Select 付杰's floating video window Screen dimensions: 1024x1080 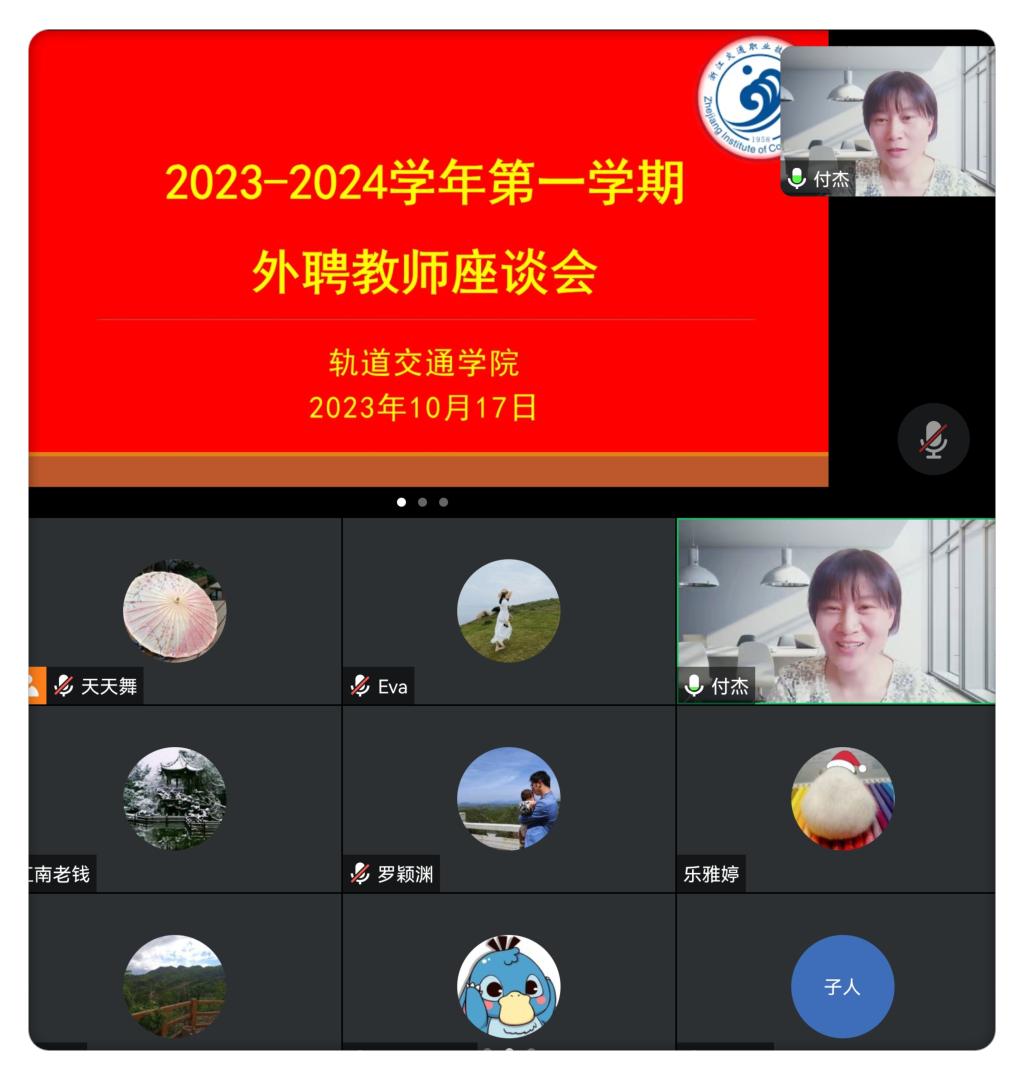[x=887, y=120]
